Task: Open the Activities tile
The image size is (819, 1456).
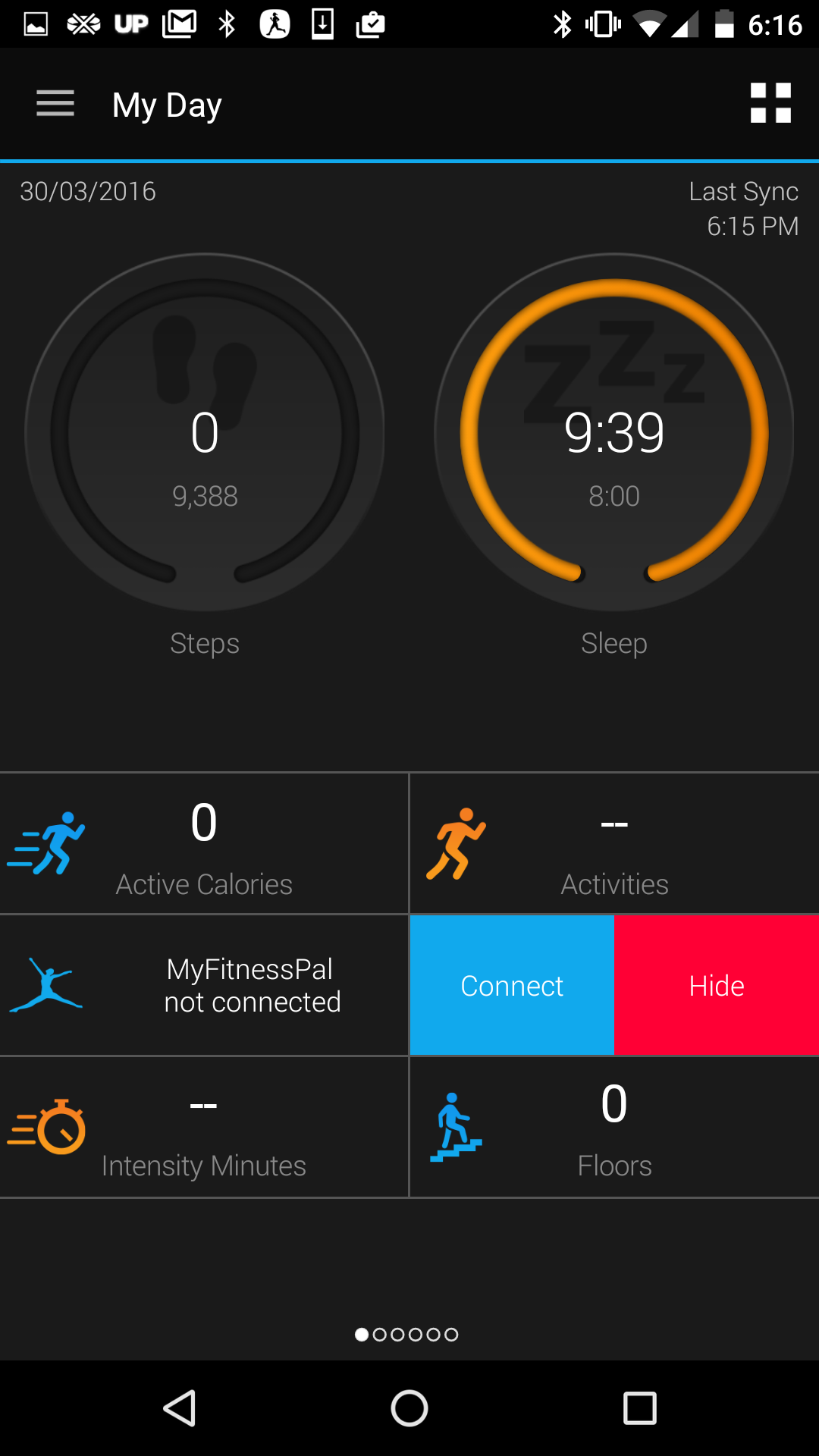Action: pos(614,843)
